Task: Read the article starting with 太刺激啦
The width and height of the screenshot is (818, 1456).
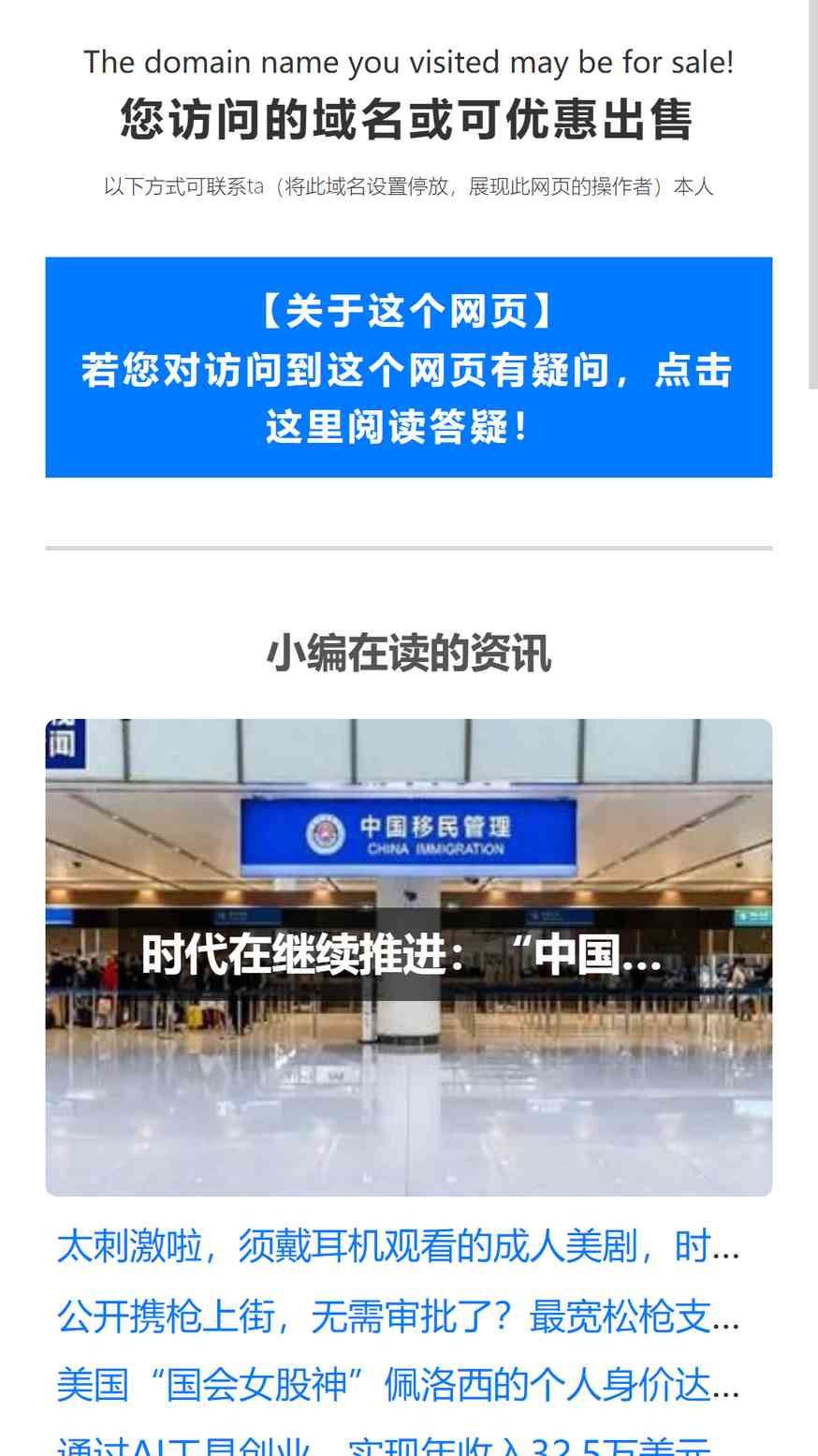Action: click(x=399, y=1247)
